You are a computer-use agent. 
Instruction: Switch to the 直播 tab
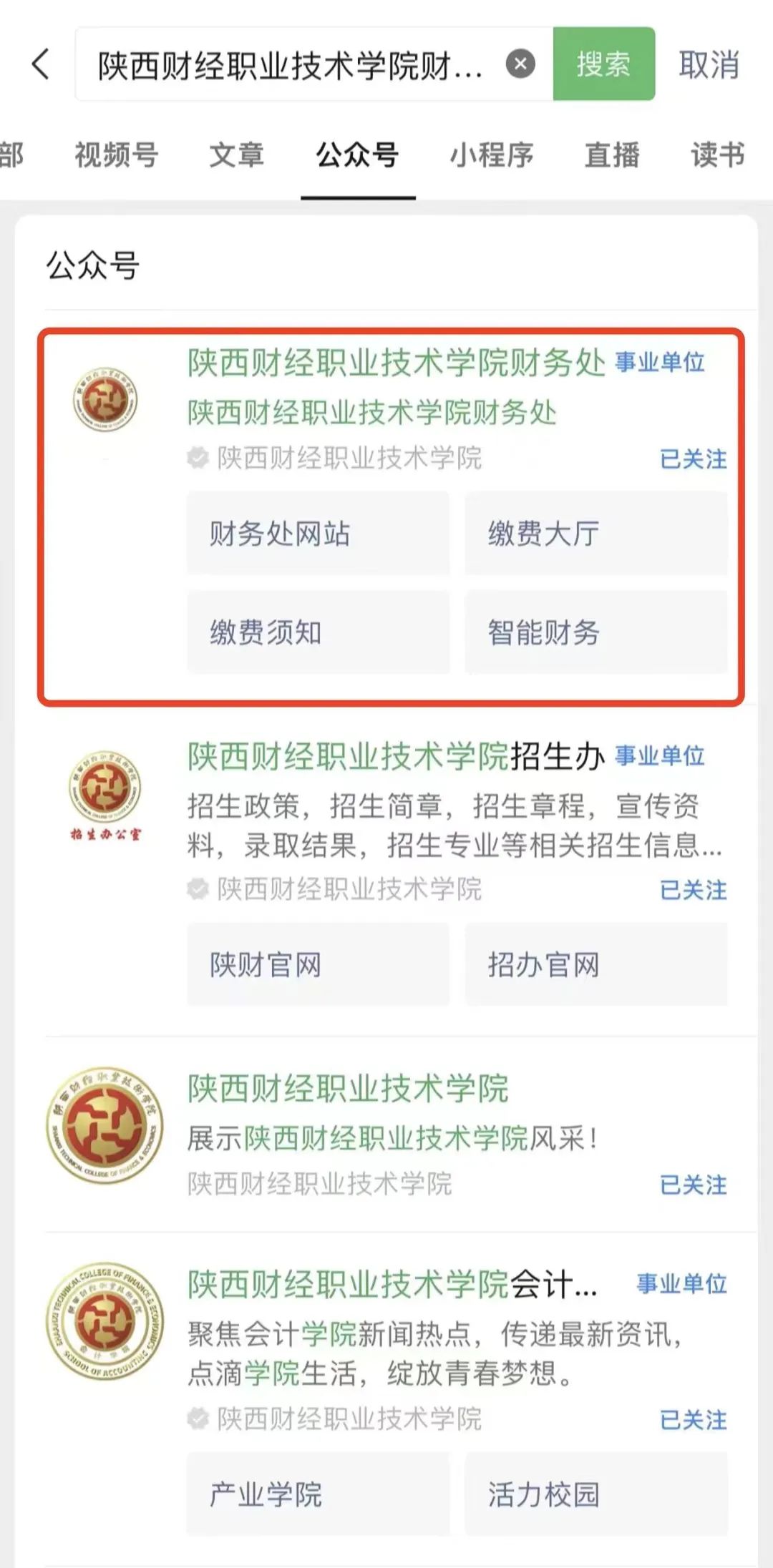[x=611, y=155]
